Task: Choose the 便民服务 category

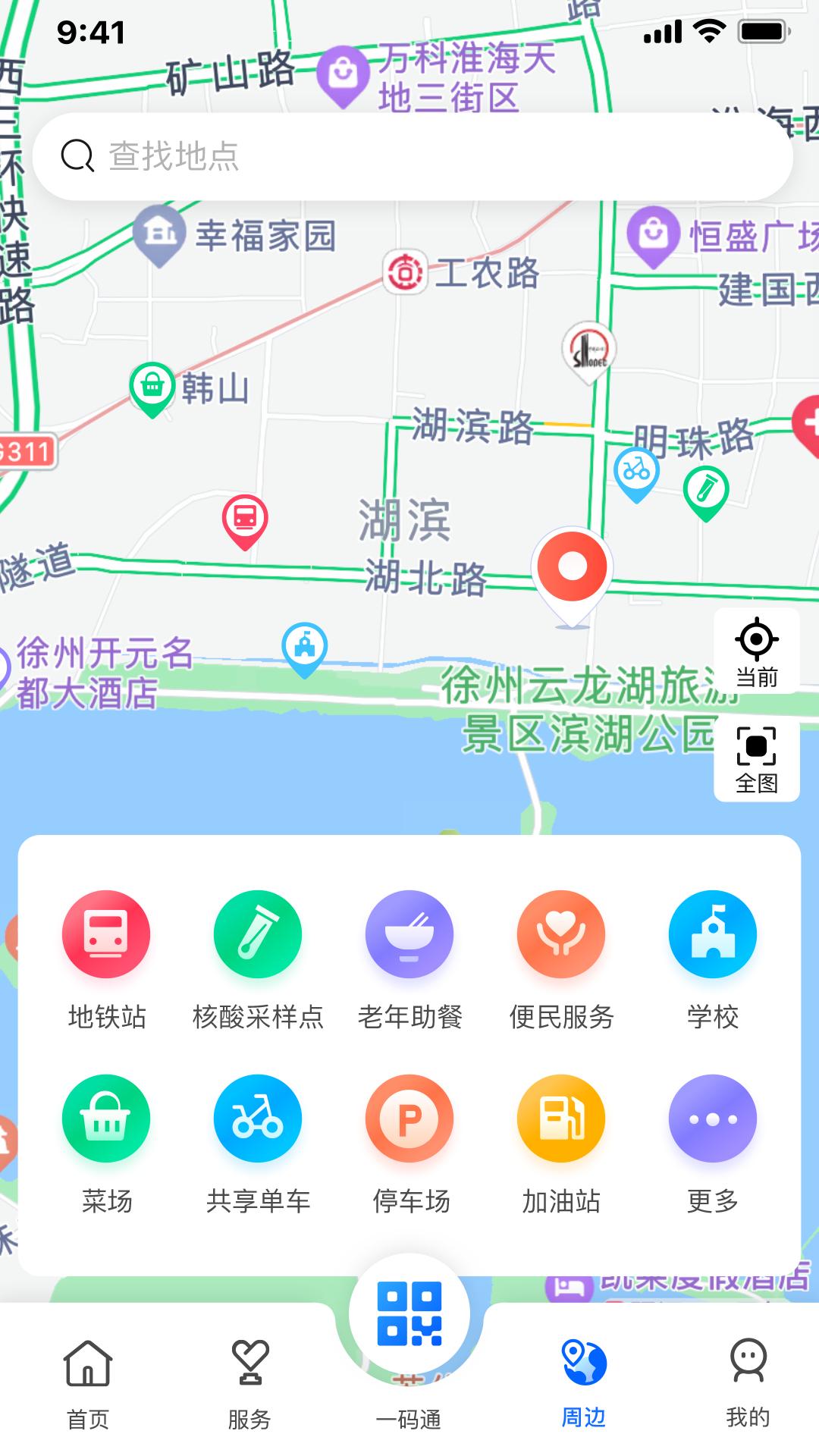Action: (561, 959)
